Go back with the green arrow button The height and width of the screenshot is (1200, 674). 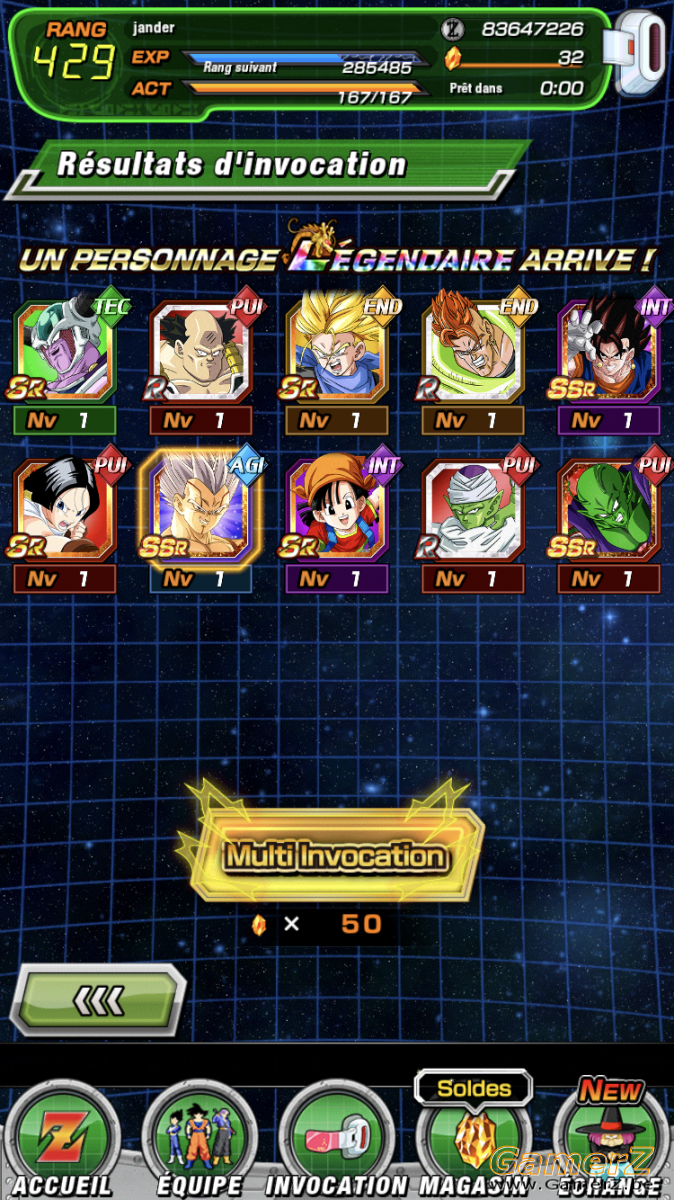(x=98, y=999)
